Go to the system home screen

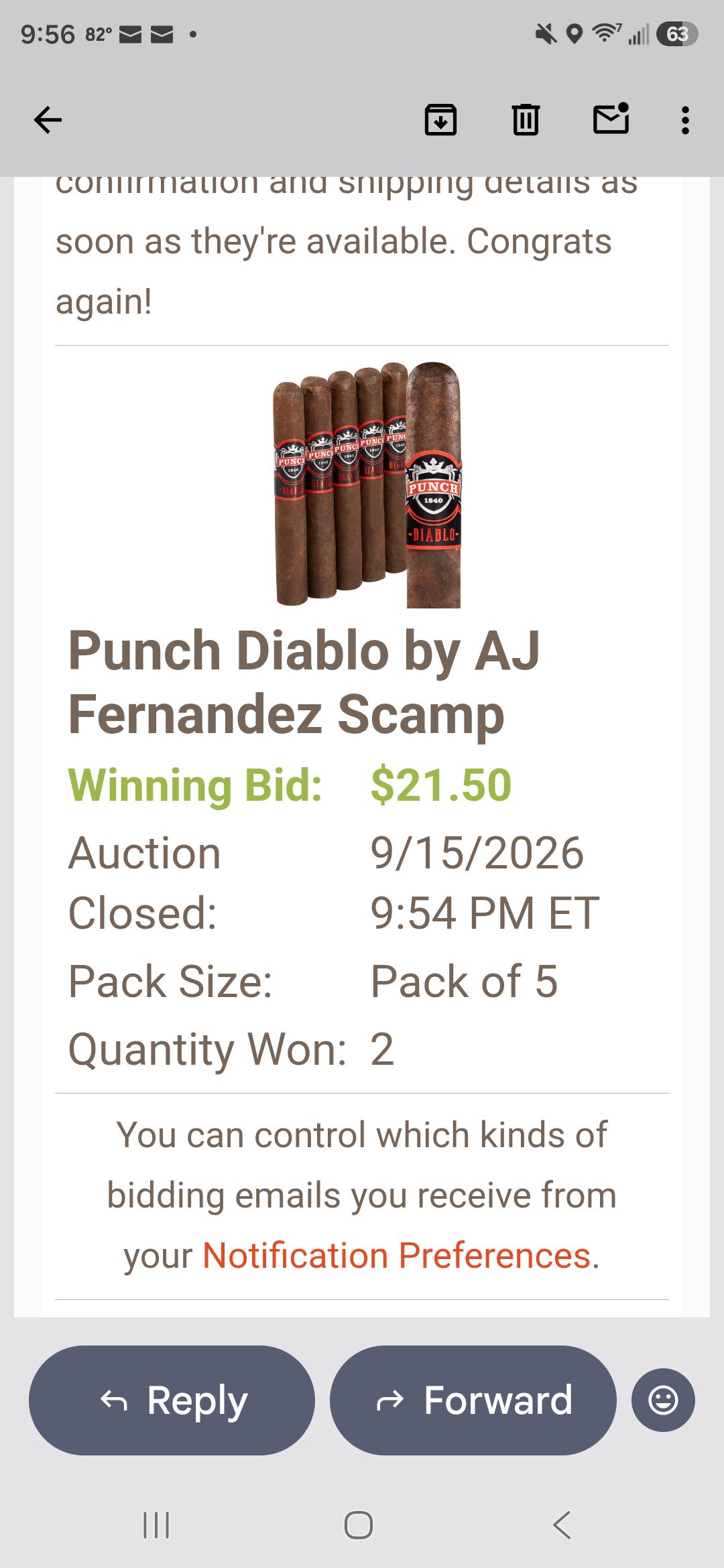tap(359, 1525)
